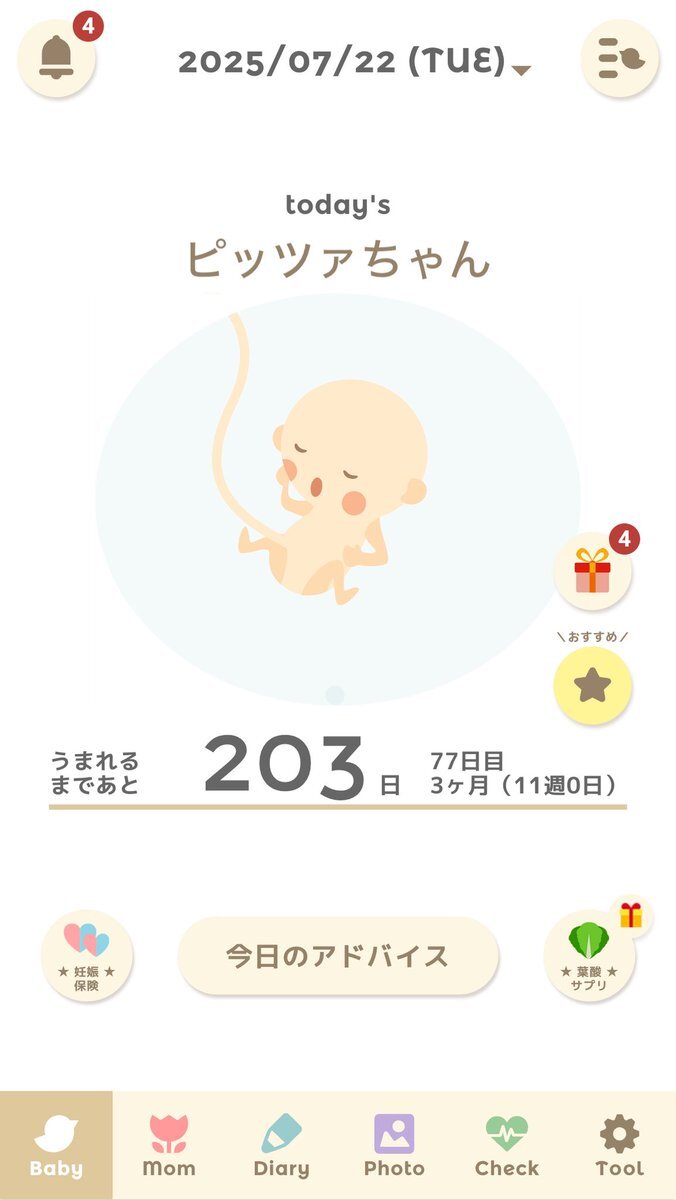Go to the Photo tab
This screenshot has width=676, height=1200.
tap(394, 1145)
